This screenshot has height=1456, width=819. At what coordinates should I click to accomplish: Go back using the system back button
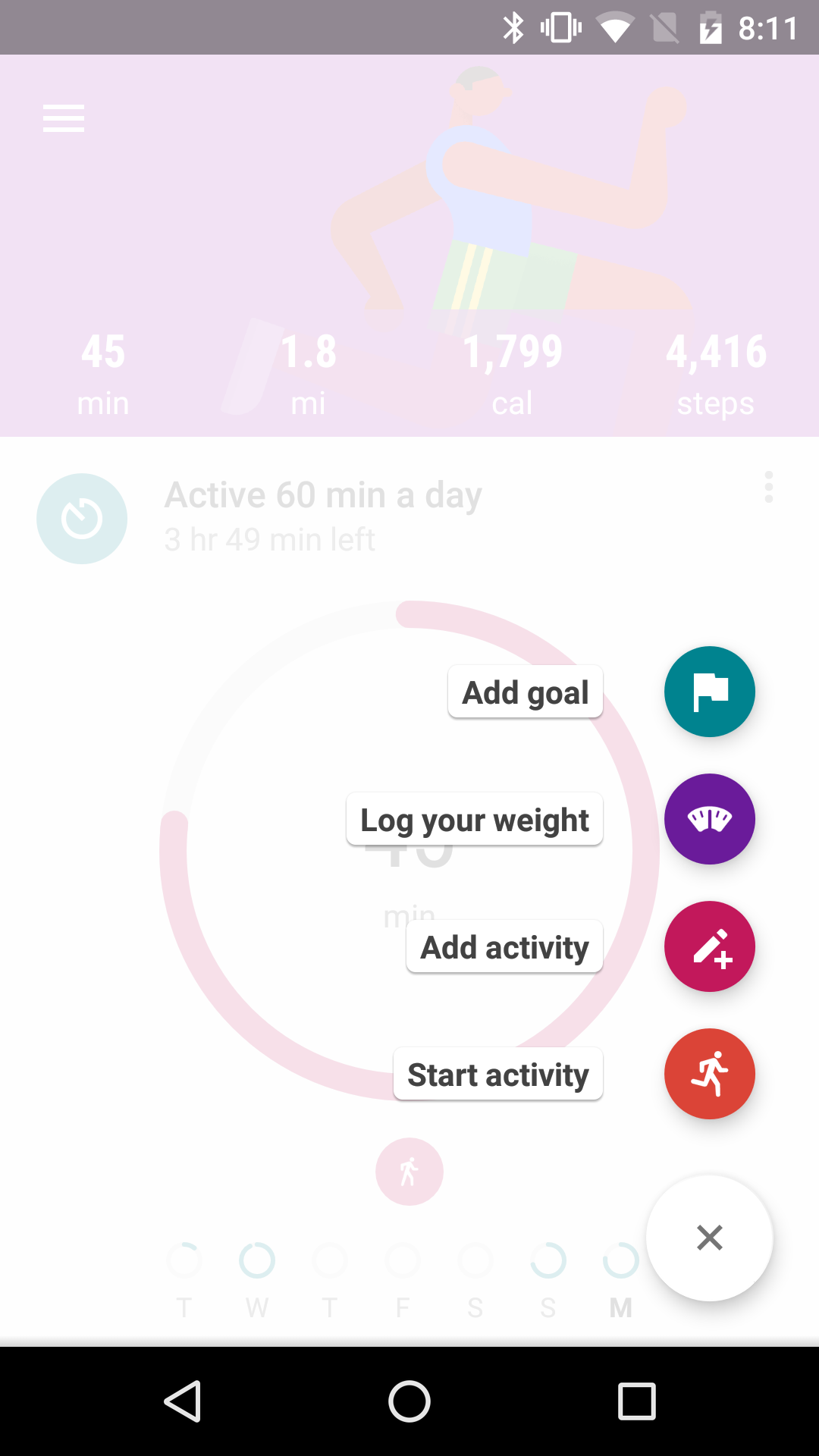(182, 1401)
